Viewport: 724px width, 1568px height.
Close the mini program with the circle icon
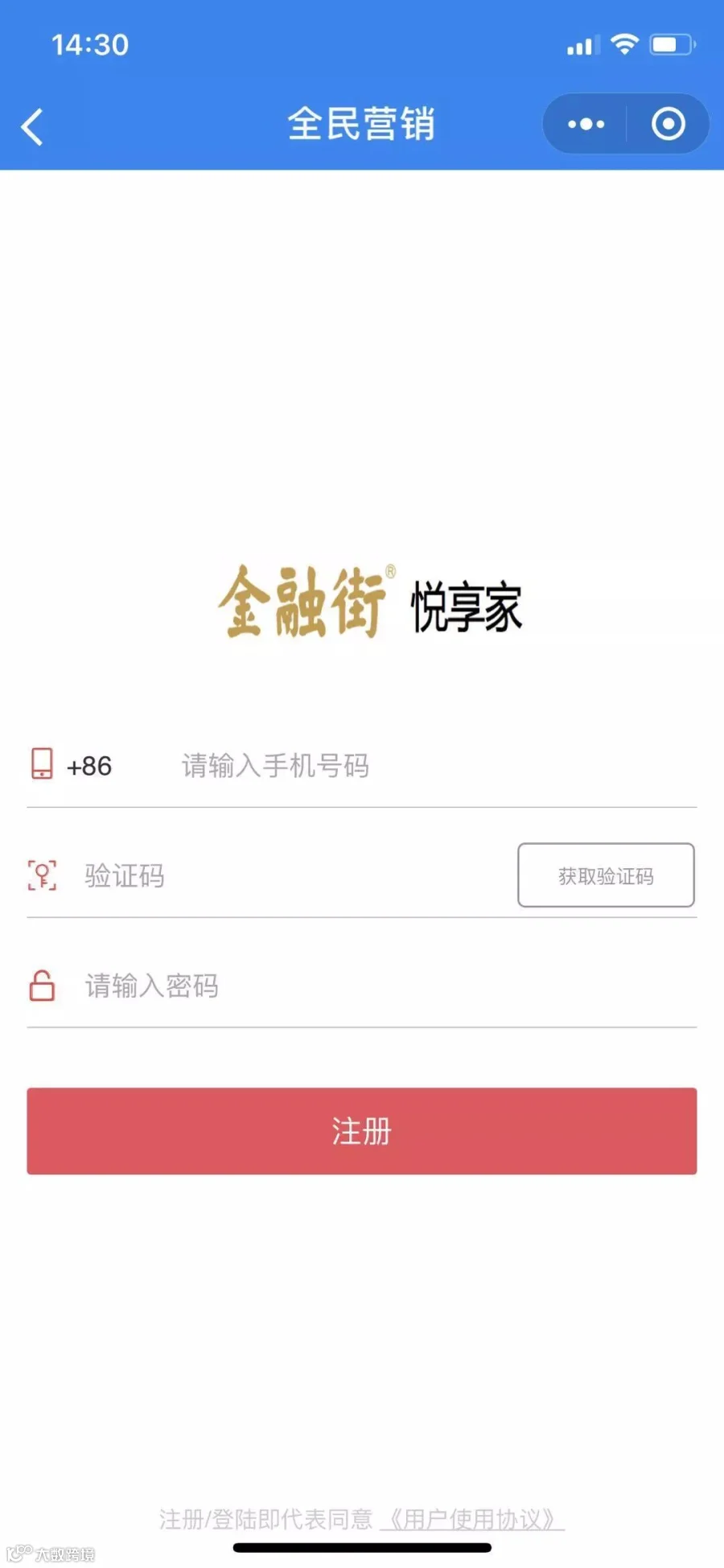668,124
